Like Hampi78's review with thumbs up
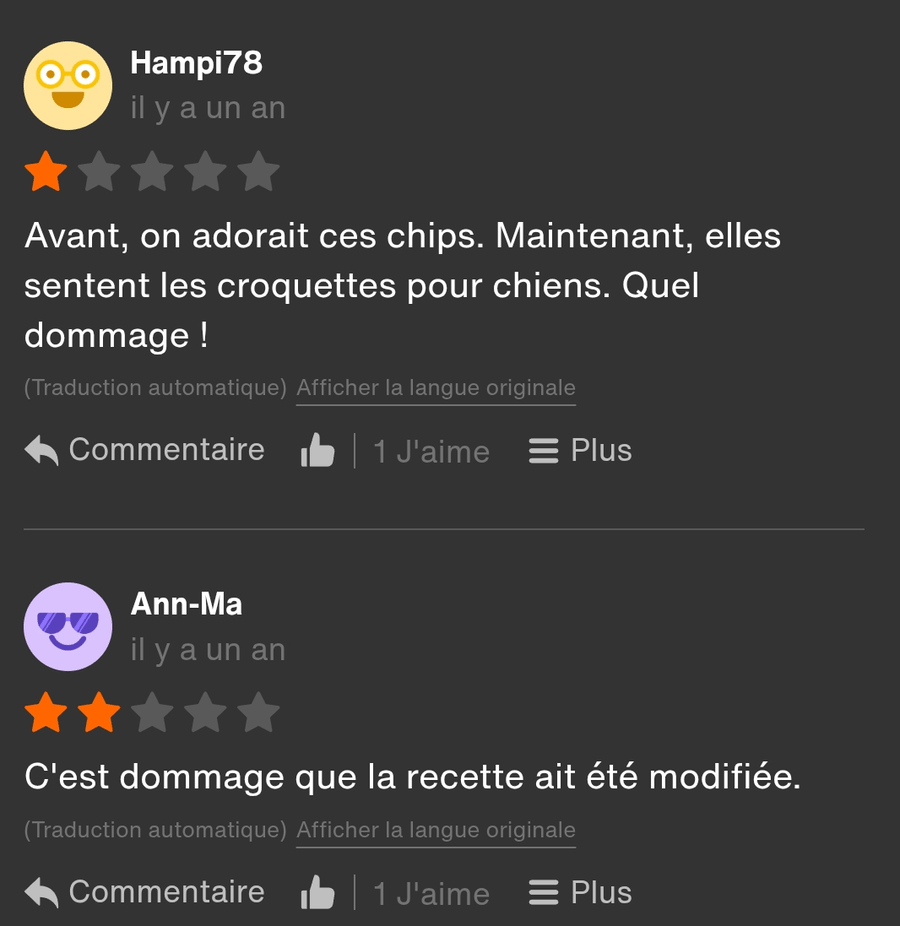This screenshot has height=926, width=900. point(318,451)
